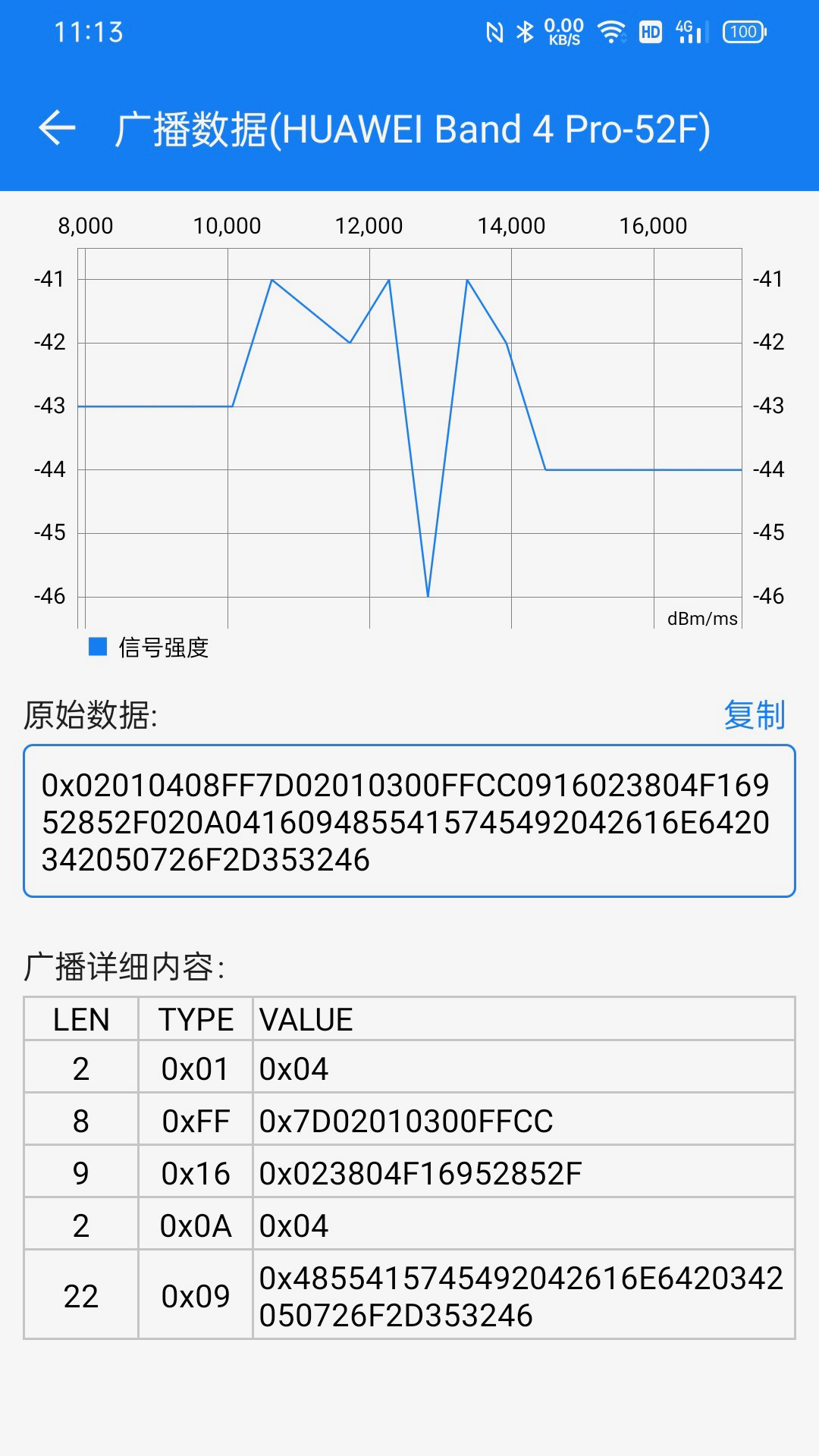Tap the -46 dBm low point on the chart
Viewport: 819px width, 1456px height.
tap(428, 594)
